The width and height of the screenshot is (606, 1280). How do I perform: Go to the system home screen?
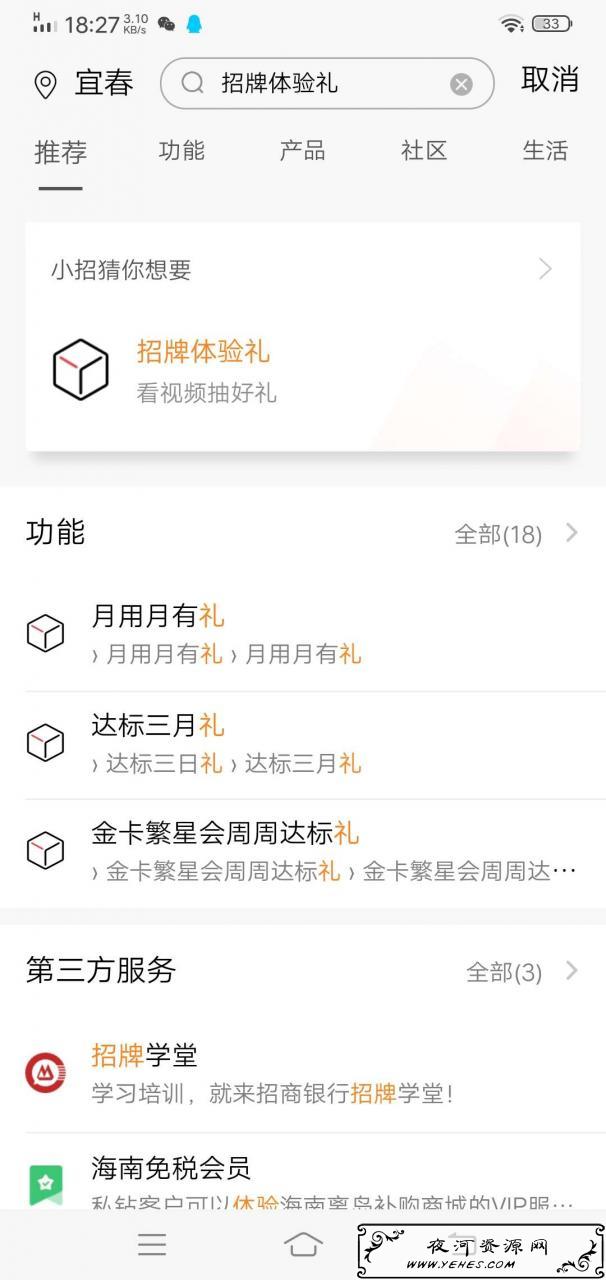tap(303, 1244)
